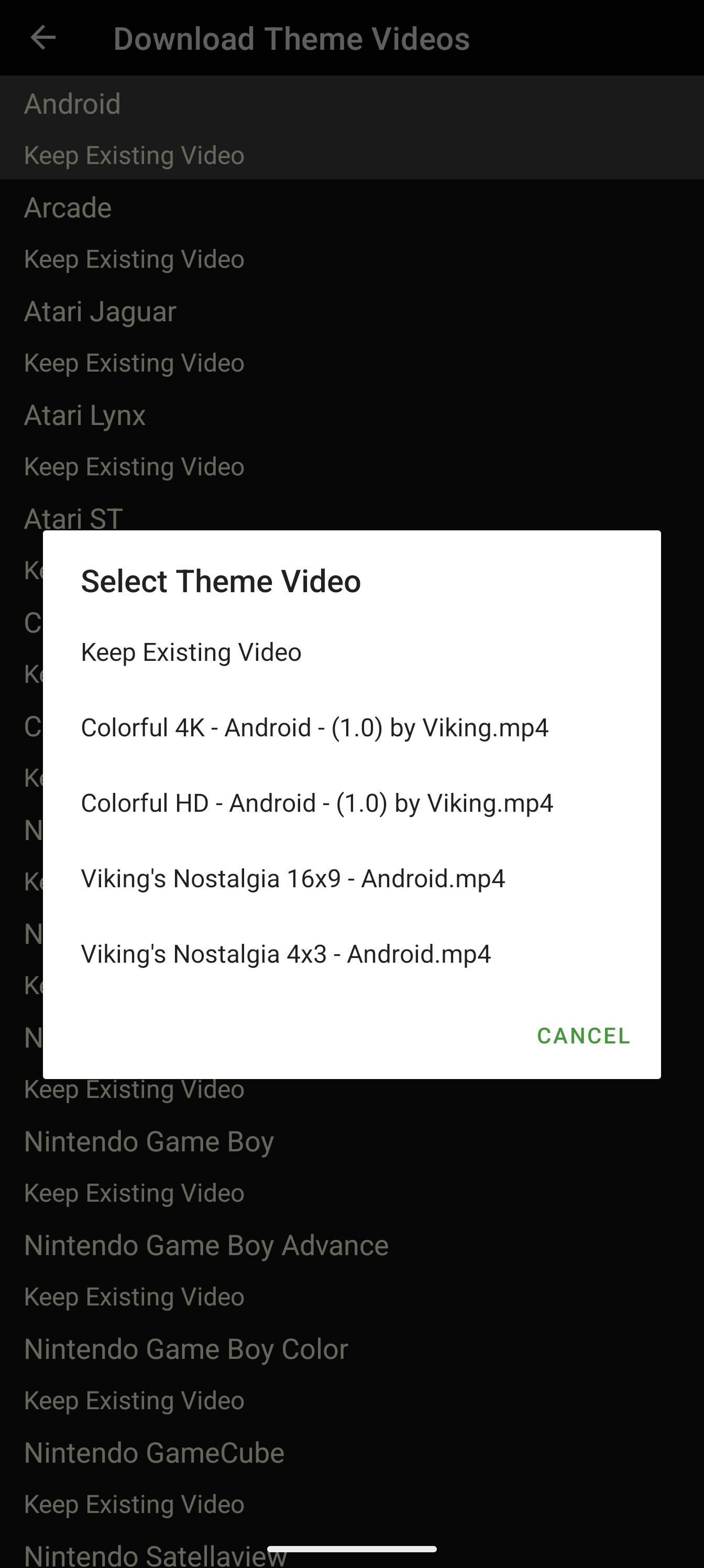Choose Colorful HD - Android video
This screenshot has width=704, height=1568.
click(317, 803)
